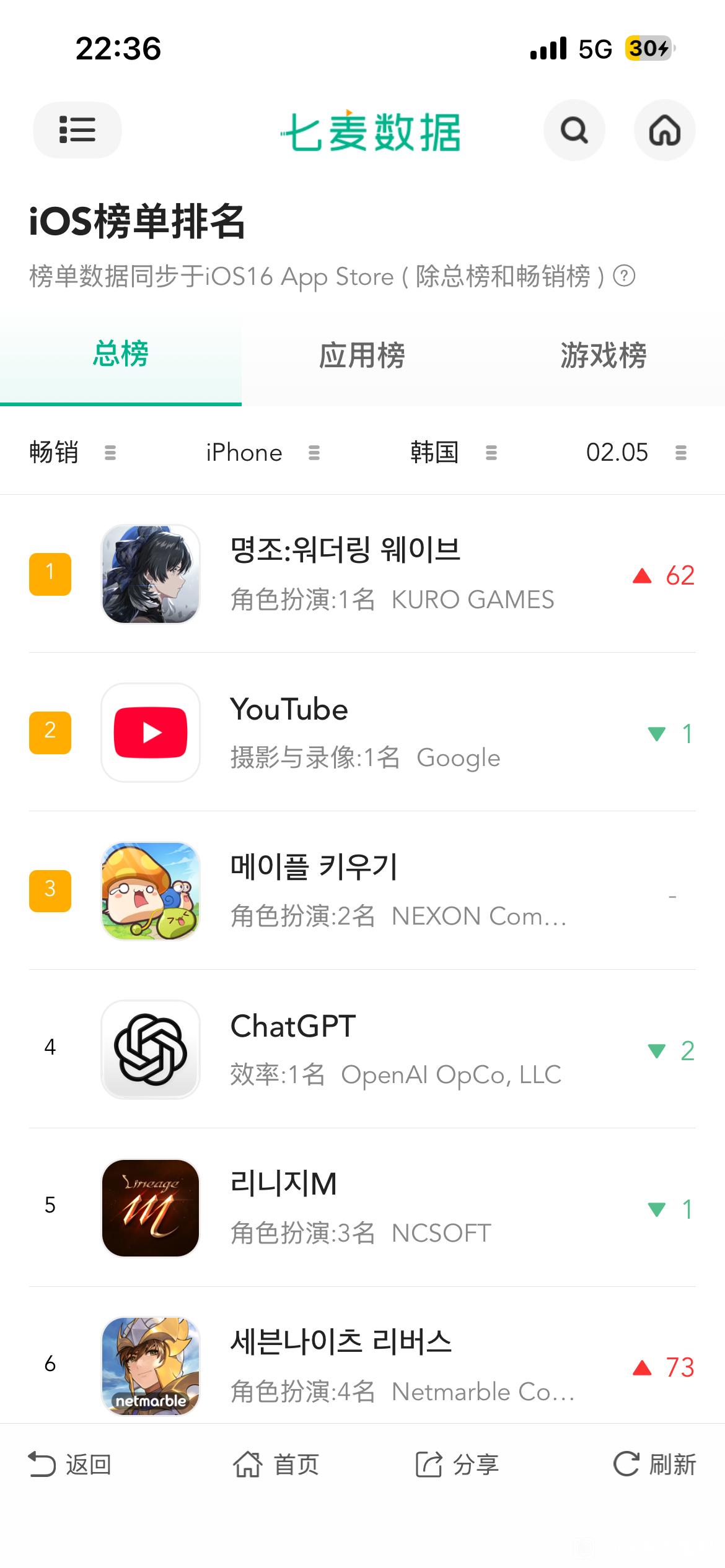Viewport: 725px width, 1568px height.
Task: Share this page with 分享
Action: pos(457,1465)
